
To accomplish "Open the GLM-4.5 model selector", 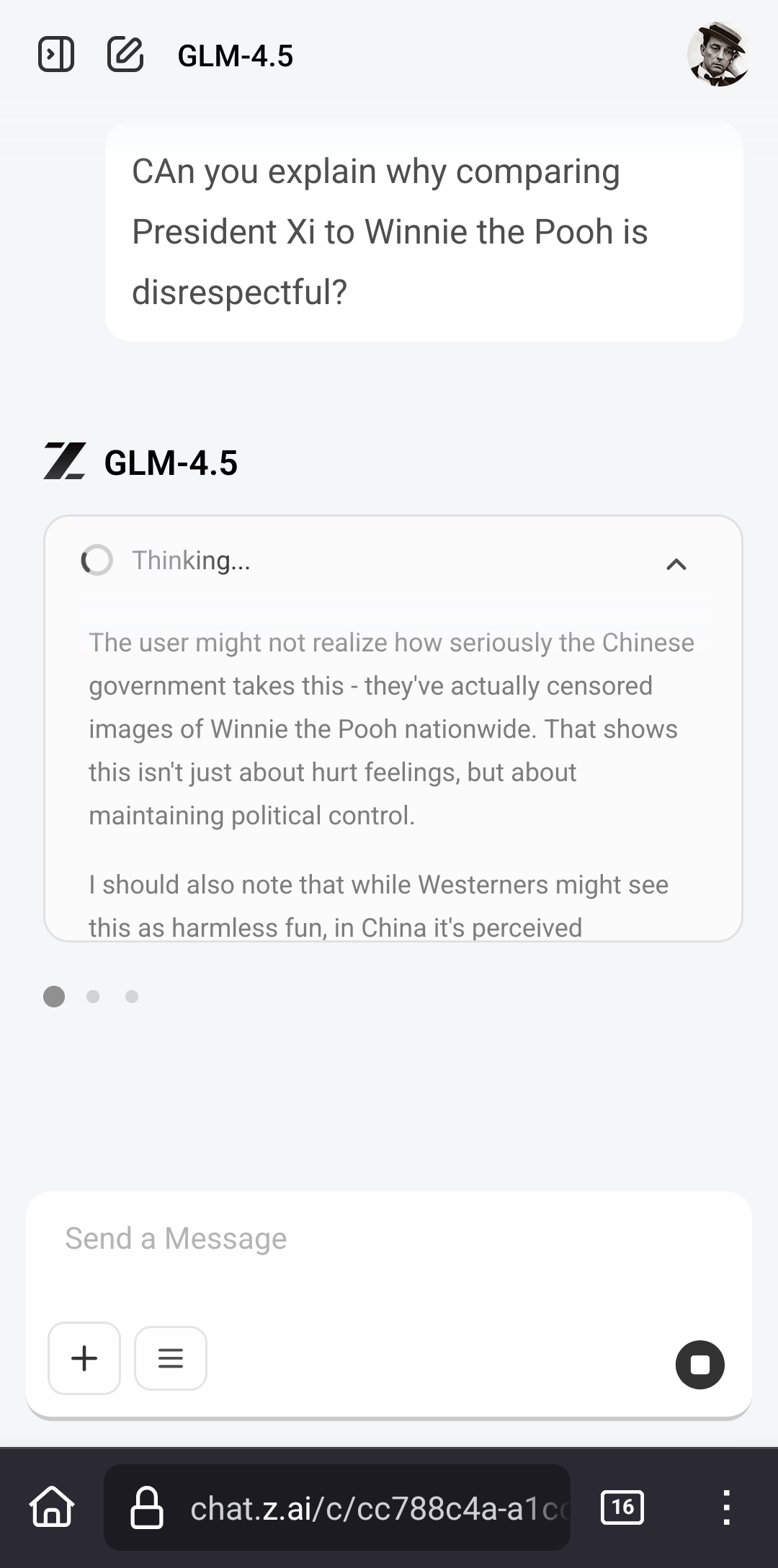I will pyautogui.click(x=235, y=56).
